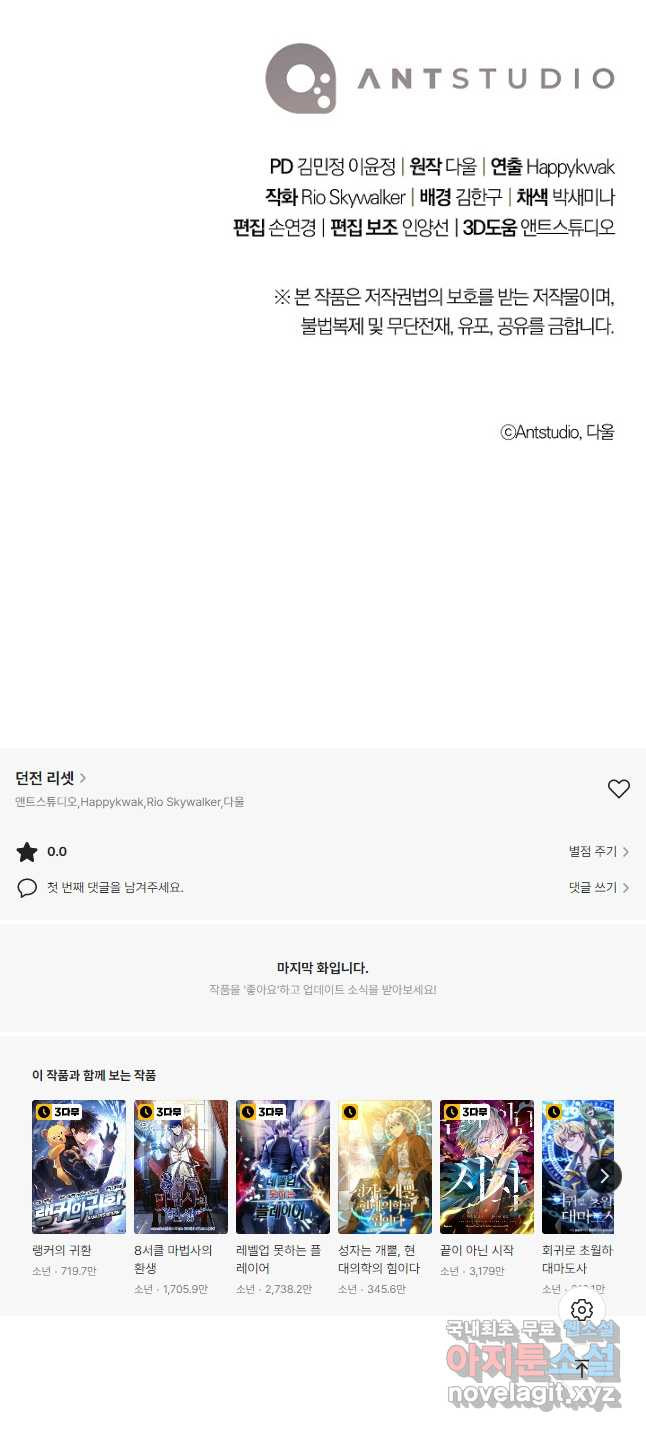This screenshot has height=1432, width=646.
Task: Open the viewer settings gear
Action: point(582,1310)
